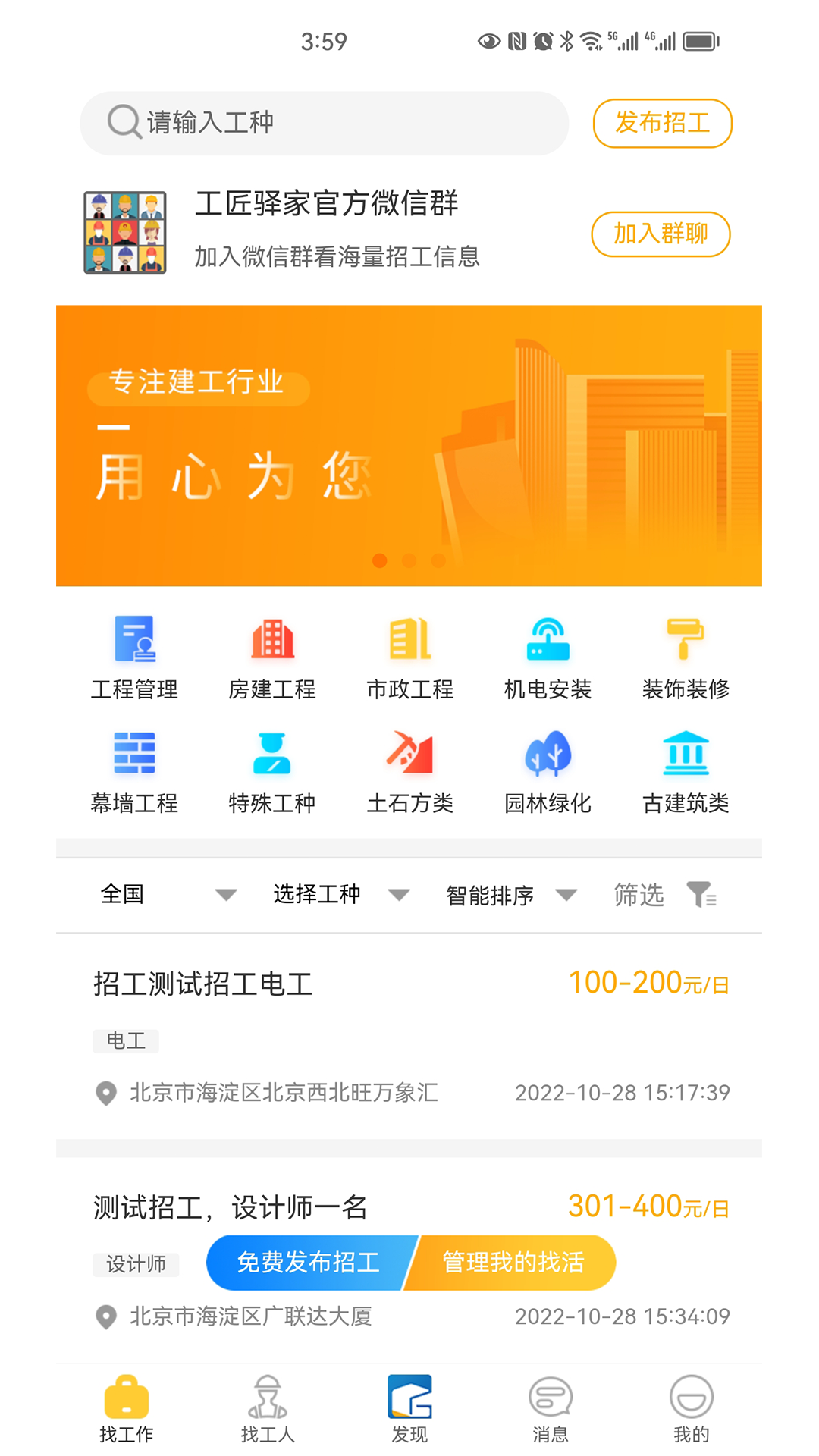Select the second carousel indicator dot
819x1456 pixels.
tap(409, 559)
